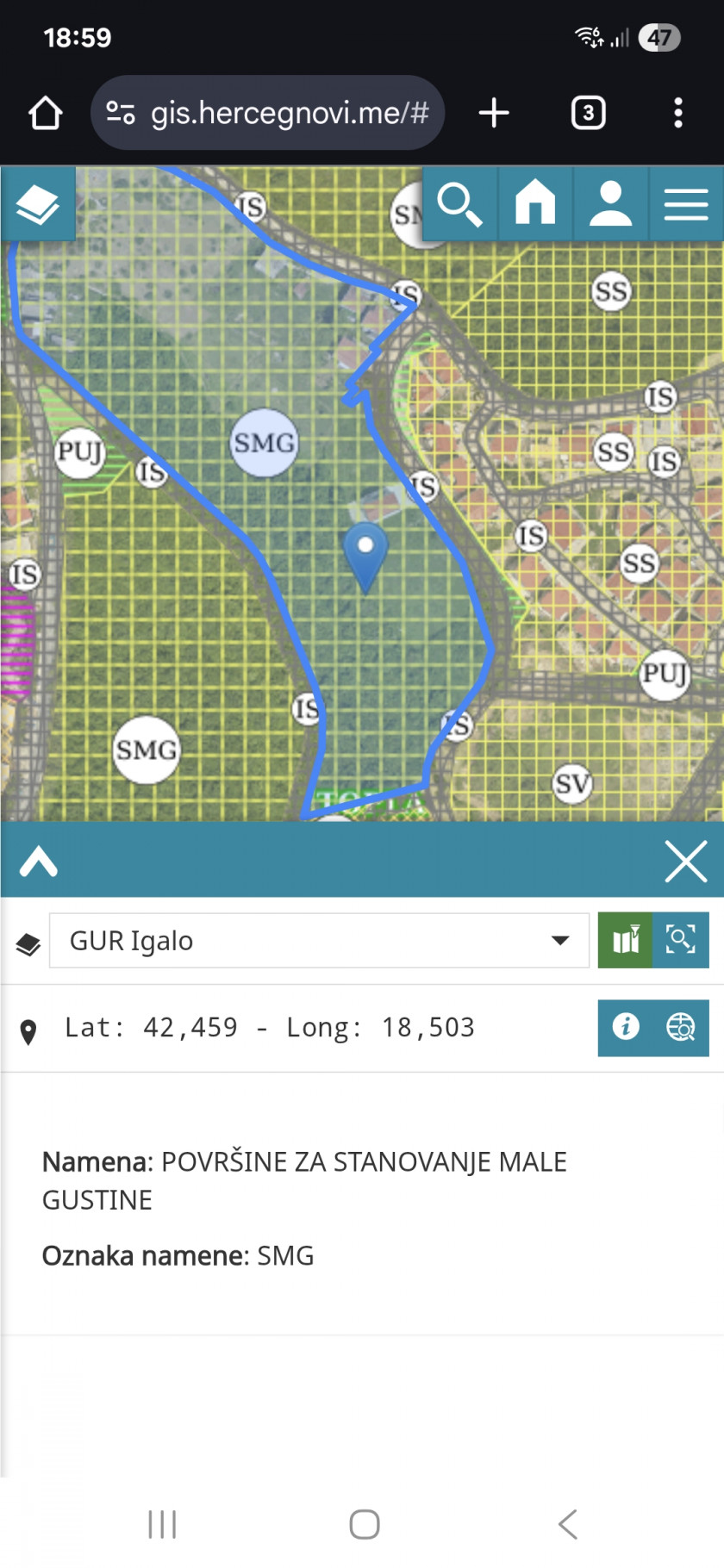Open recent apps from the navigation bar
This screenshot has height=1568, width=724.
[x=162, y=1524]
